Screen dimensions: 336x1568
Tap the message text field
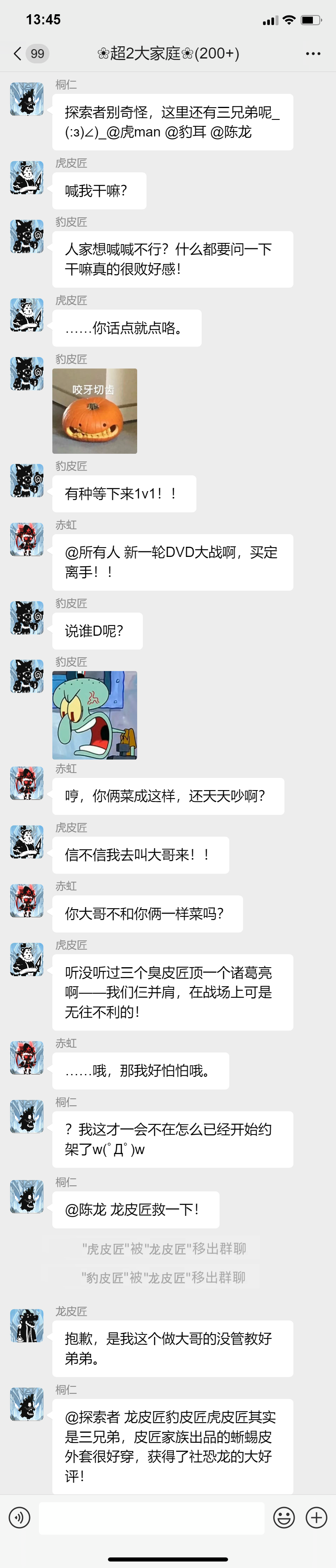point(151,1518)
